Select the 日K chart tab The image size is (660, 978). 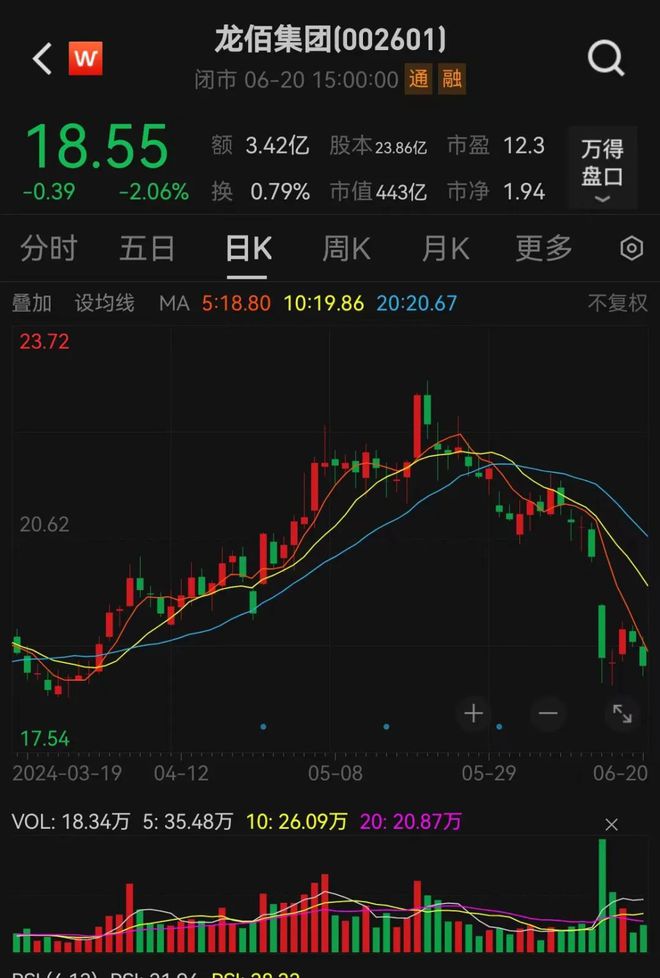[x=248, y=248]
